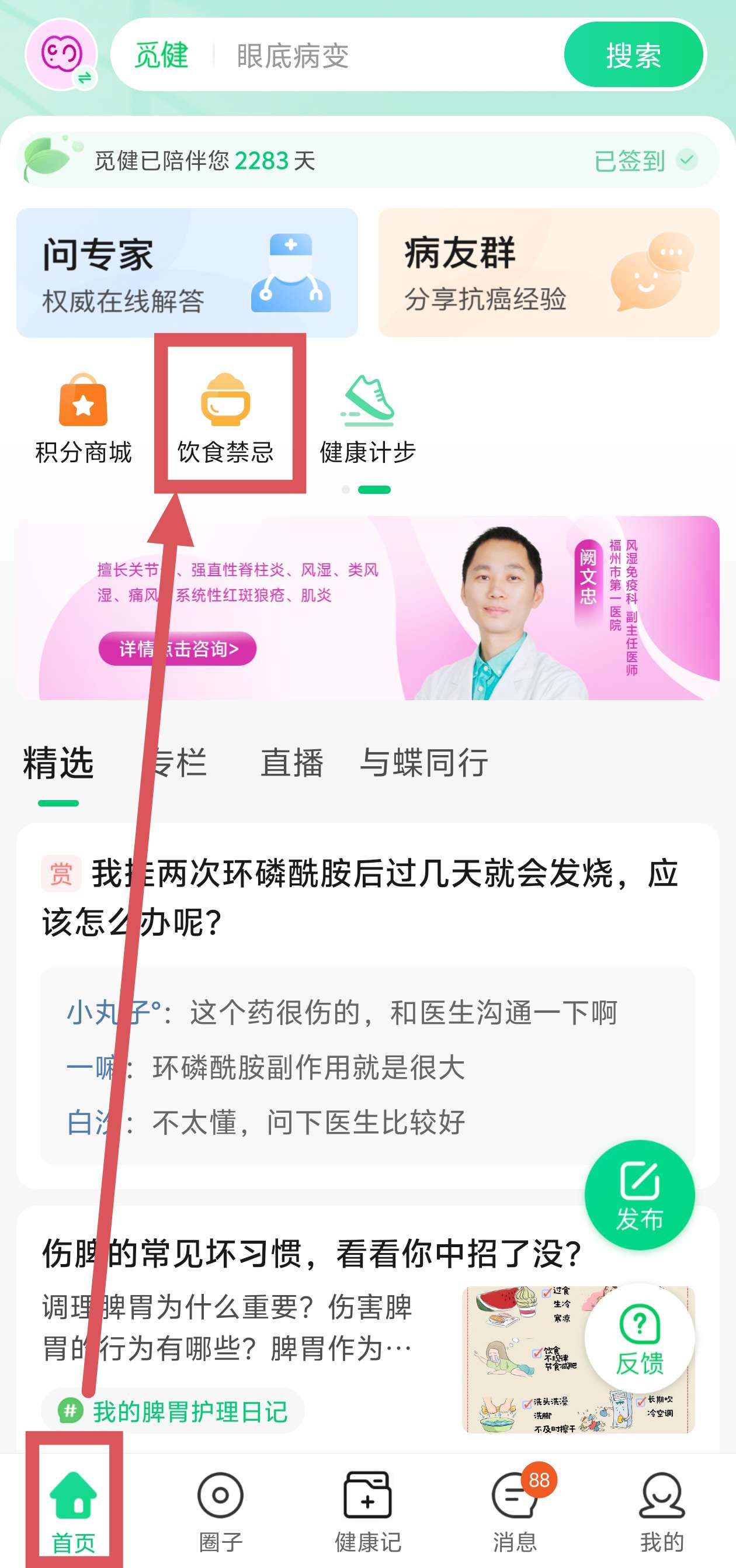736x1568 pixels.
Task: Open 健康计步 step counter
Action: pos(367,419)
